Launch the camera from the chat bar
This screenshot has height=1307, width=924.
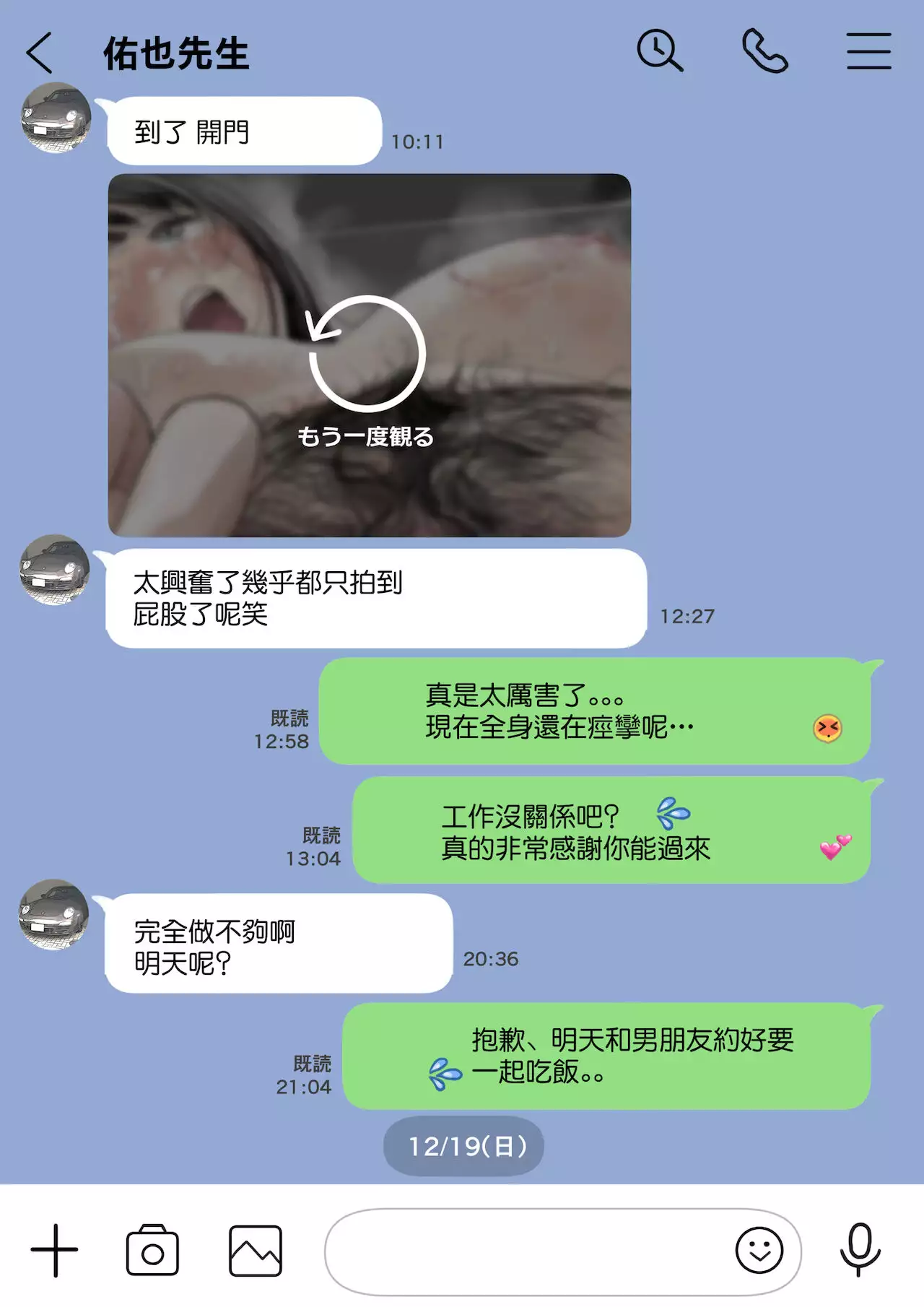click(x=152, y=1250)
